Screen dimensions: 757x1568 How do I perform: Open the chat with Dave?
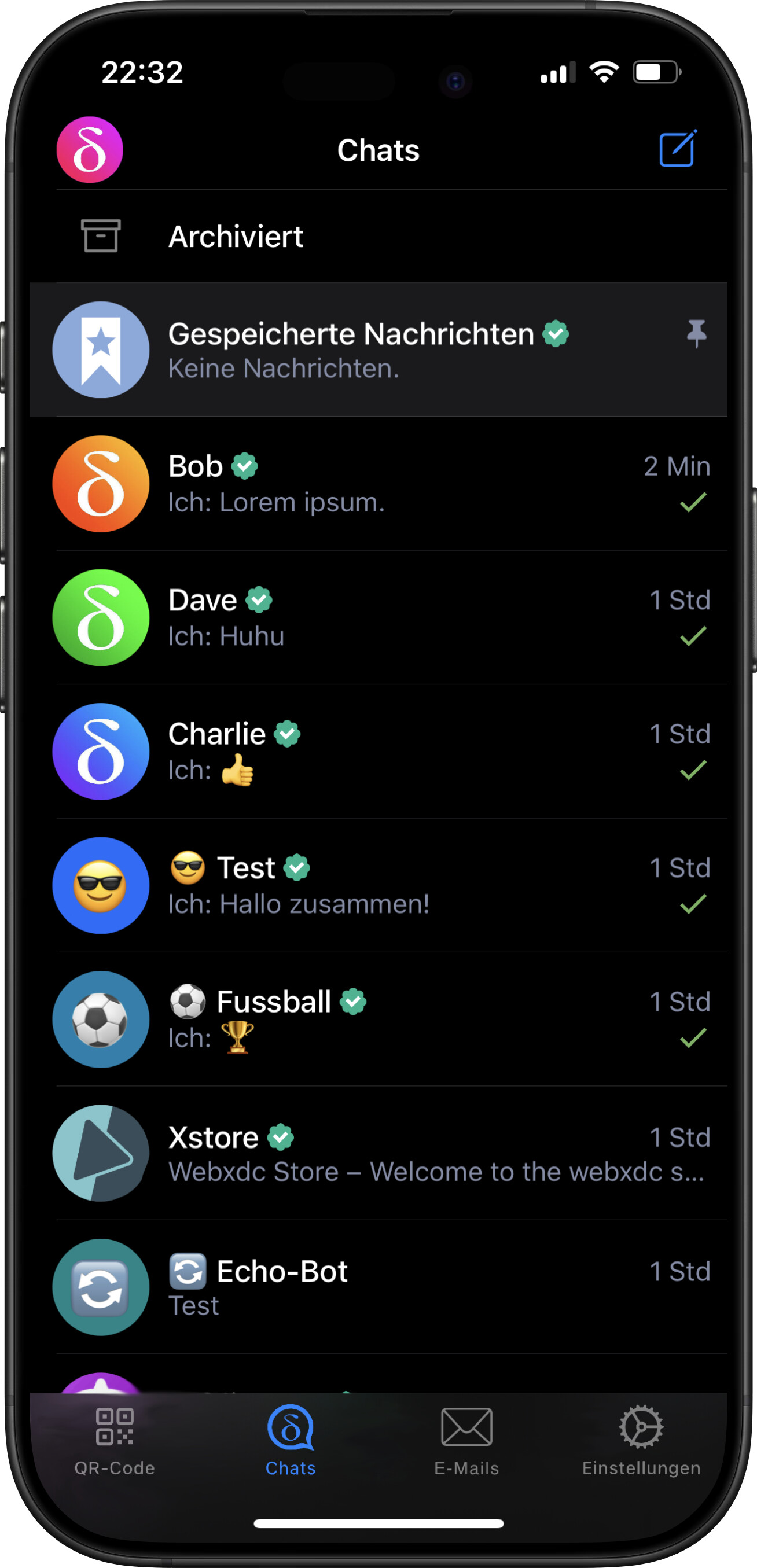point(378,618)
